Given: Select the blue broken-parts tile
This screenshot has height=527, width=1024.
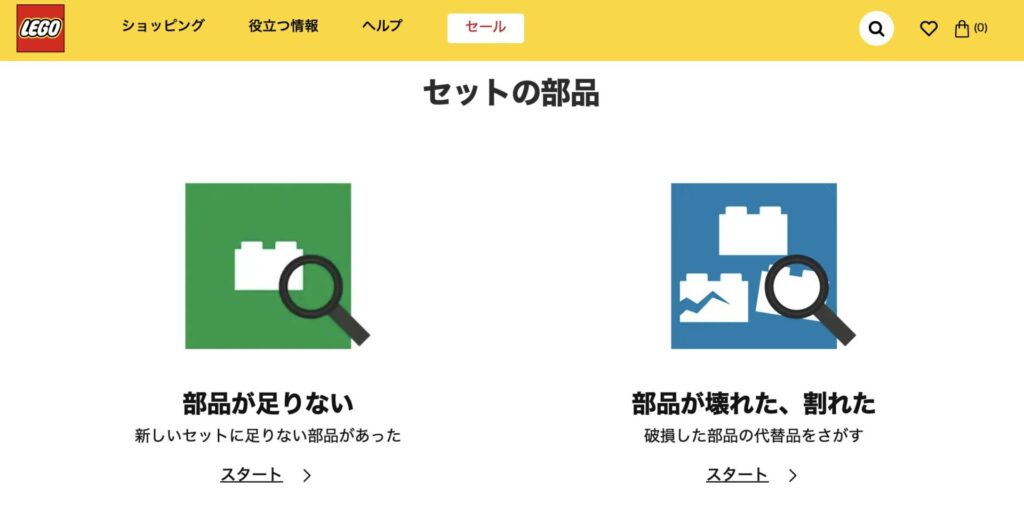Looking at the screenshot, I should coord(753,266).
